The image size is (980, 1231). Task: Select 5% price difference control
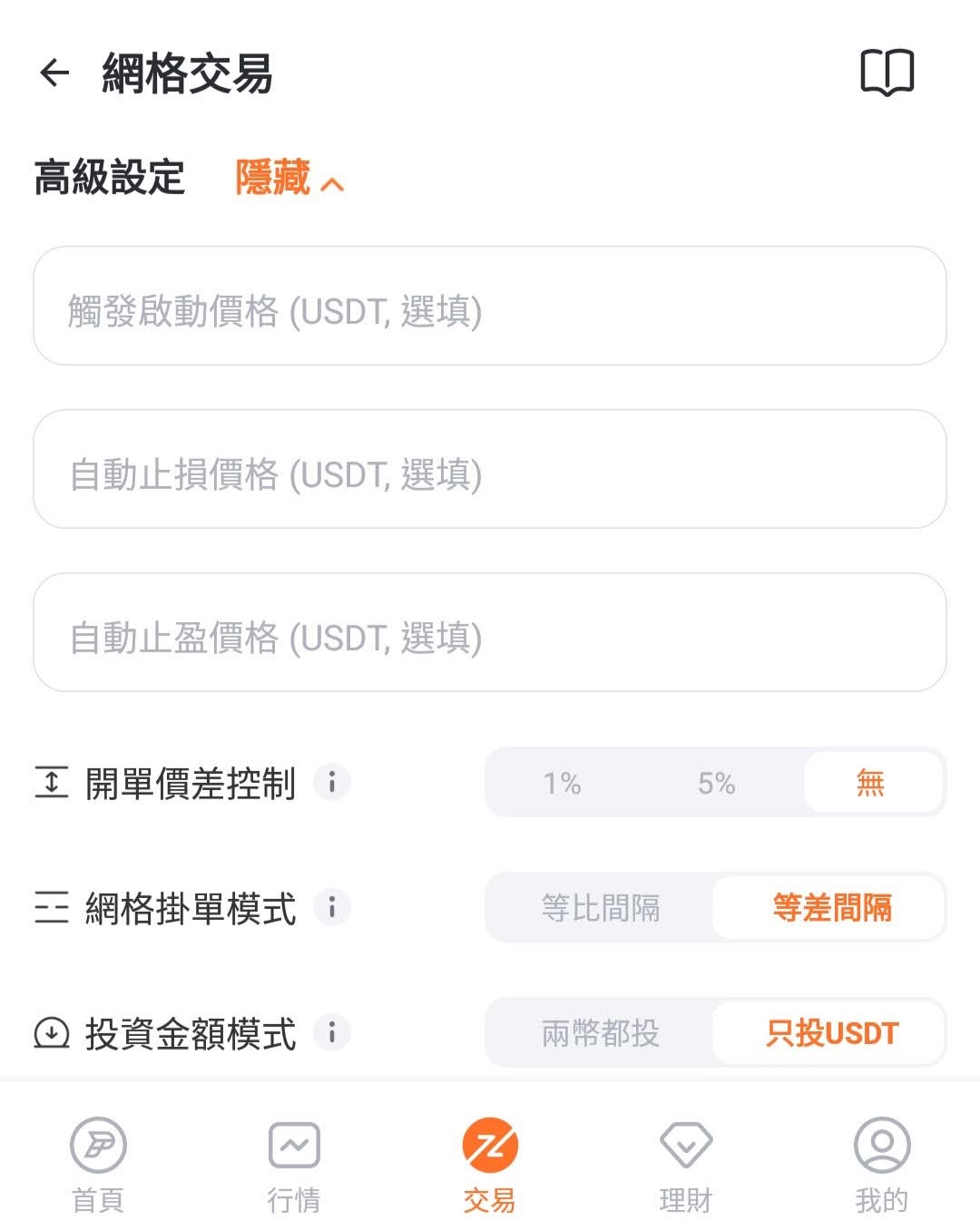pyautogui.click(x=716, y=783)
